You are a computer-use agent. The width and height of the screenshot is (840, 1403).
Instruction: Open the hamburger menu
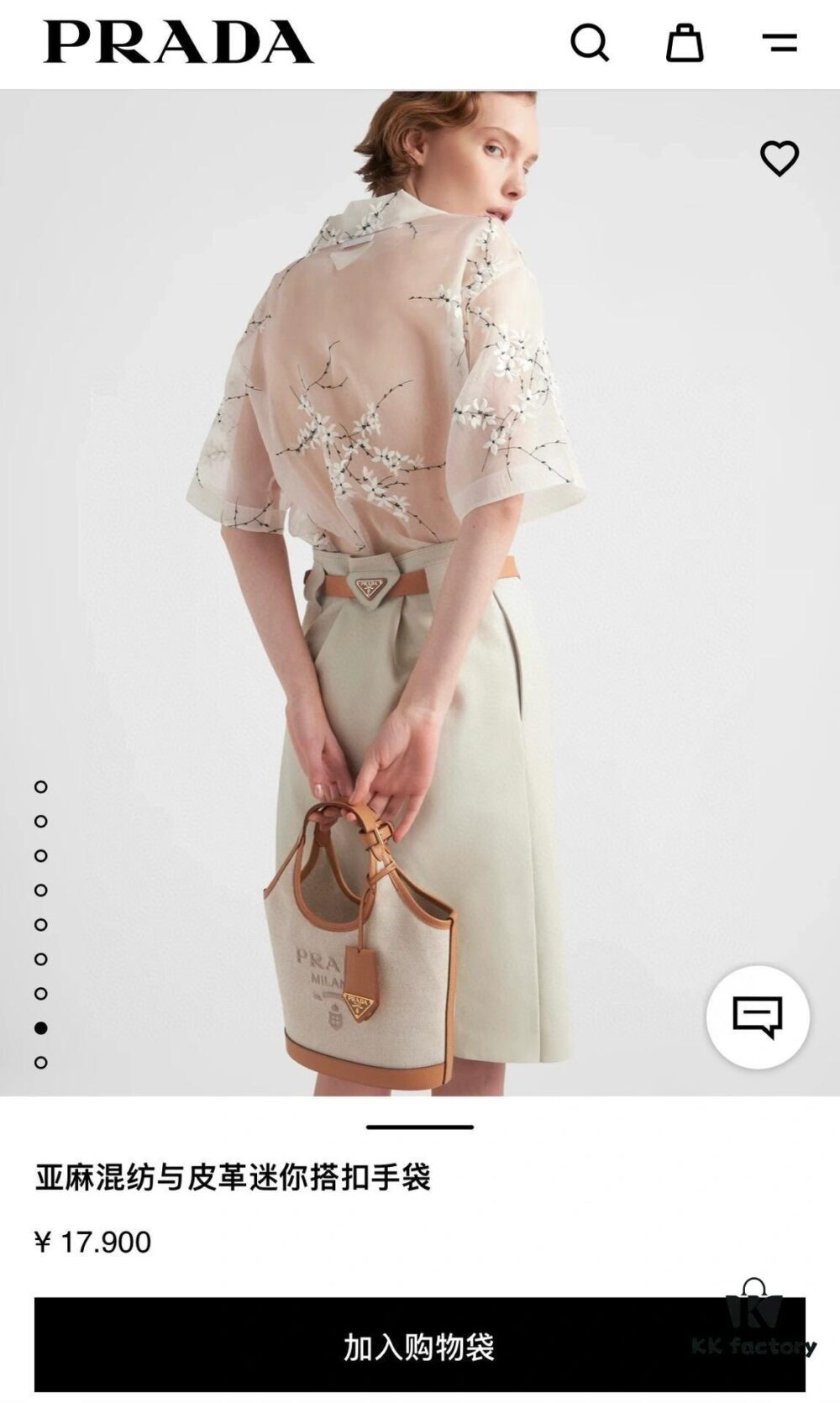(x=780, y=42)
